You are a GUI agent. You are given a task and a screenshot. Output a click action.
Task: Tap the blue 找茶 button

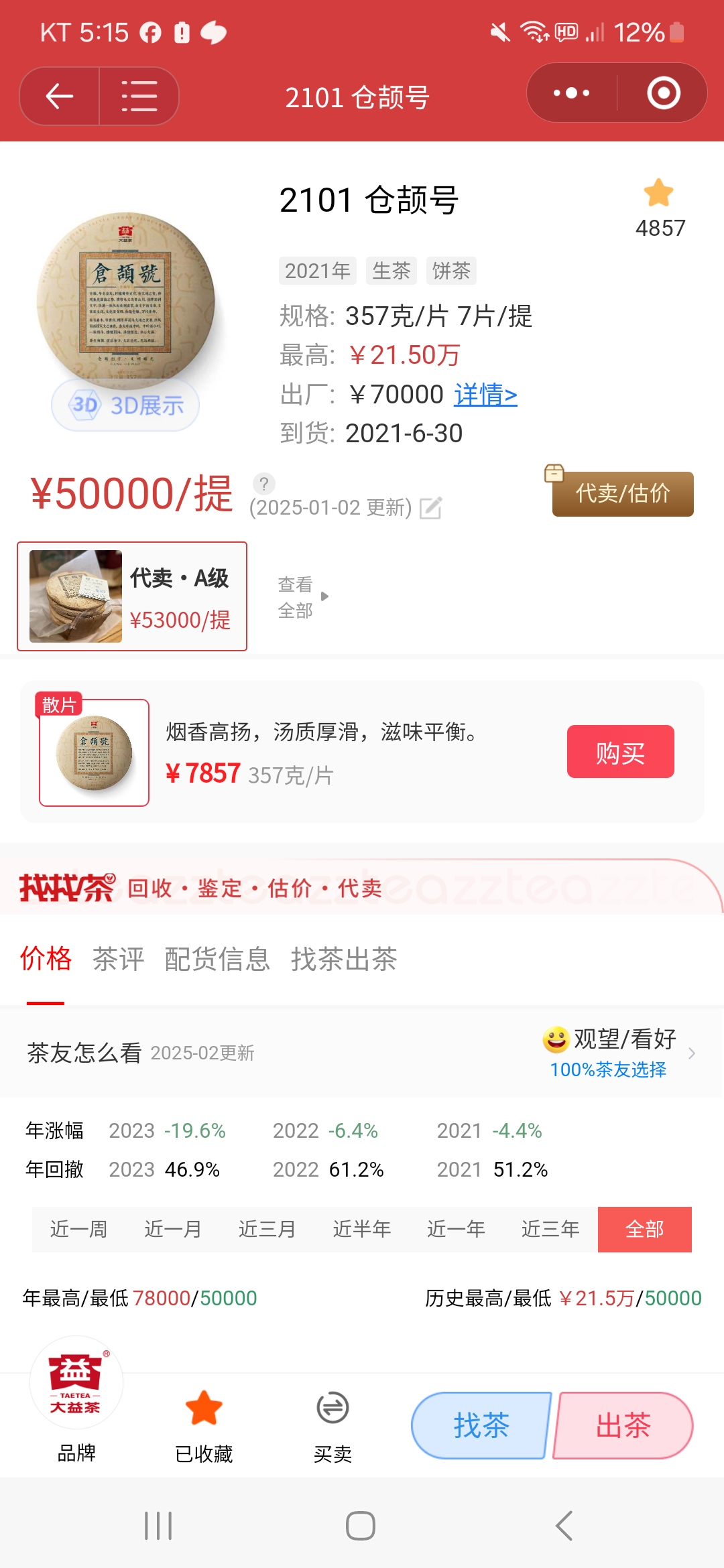[481, 1425]
